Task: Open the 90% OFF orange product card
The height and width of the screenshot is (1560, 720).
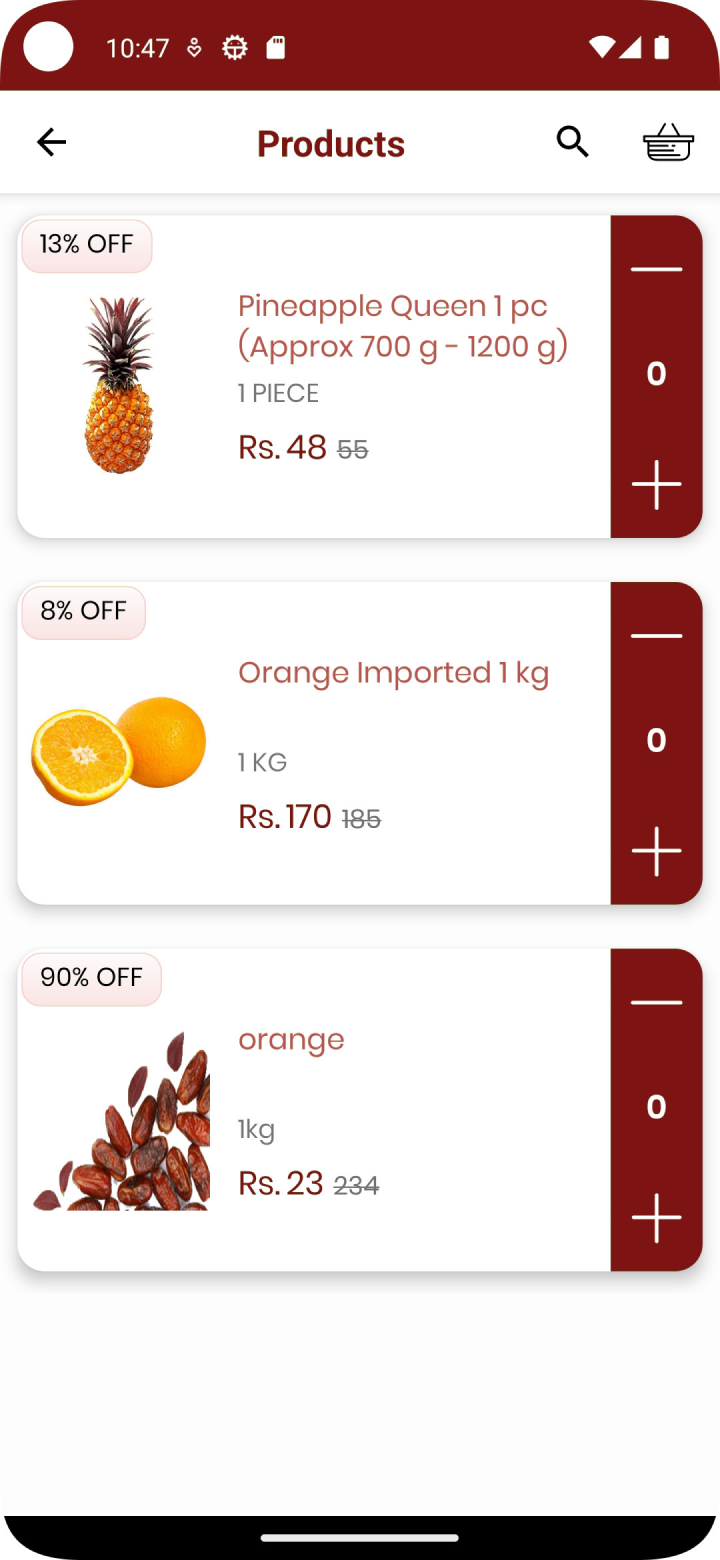Action: click(314, 1110)
